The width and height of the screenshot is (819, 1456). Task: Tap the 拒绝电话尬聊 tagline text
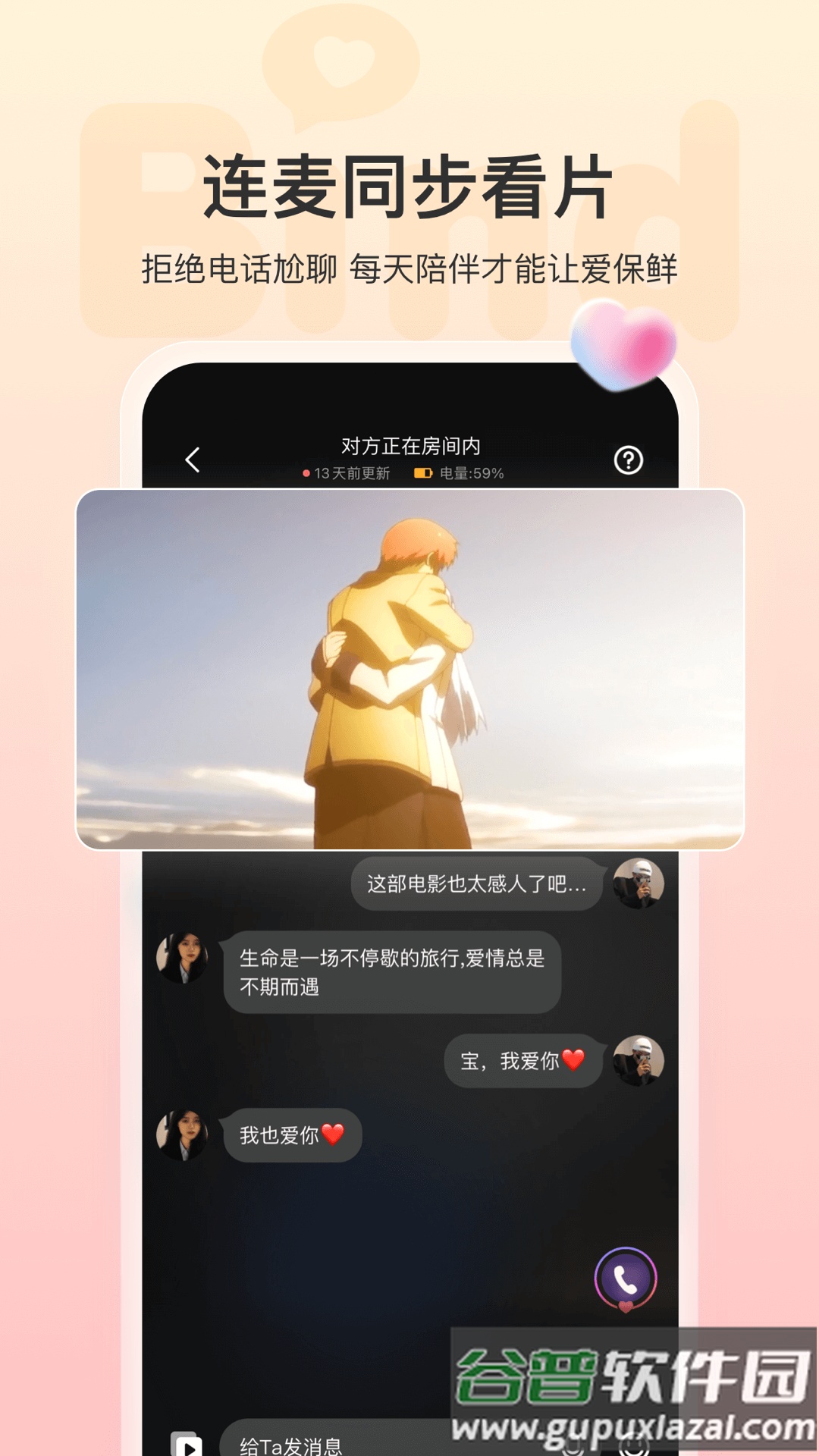[x=409, y=267]
